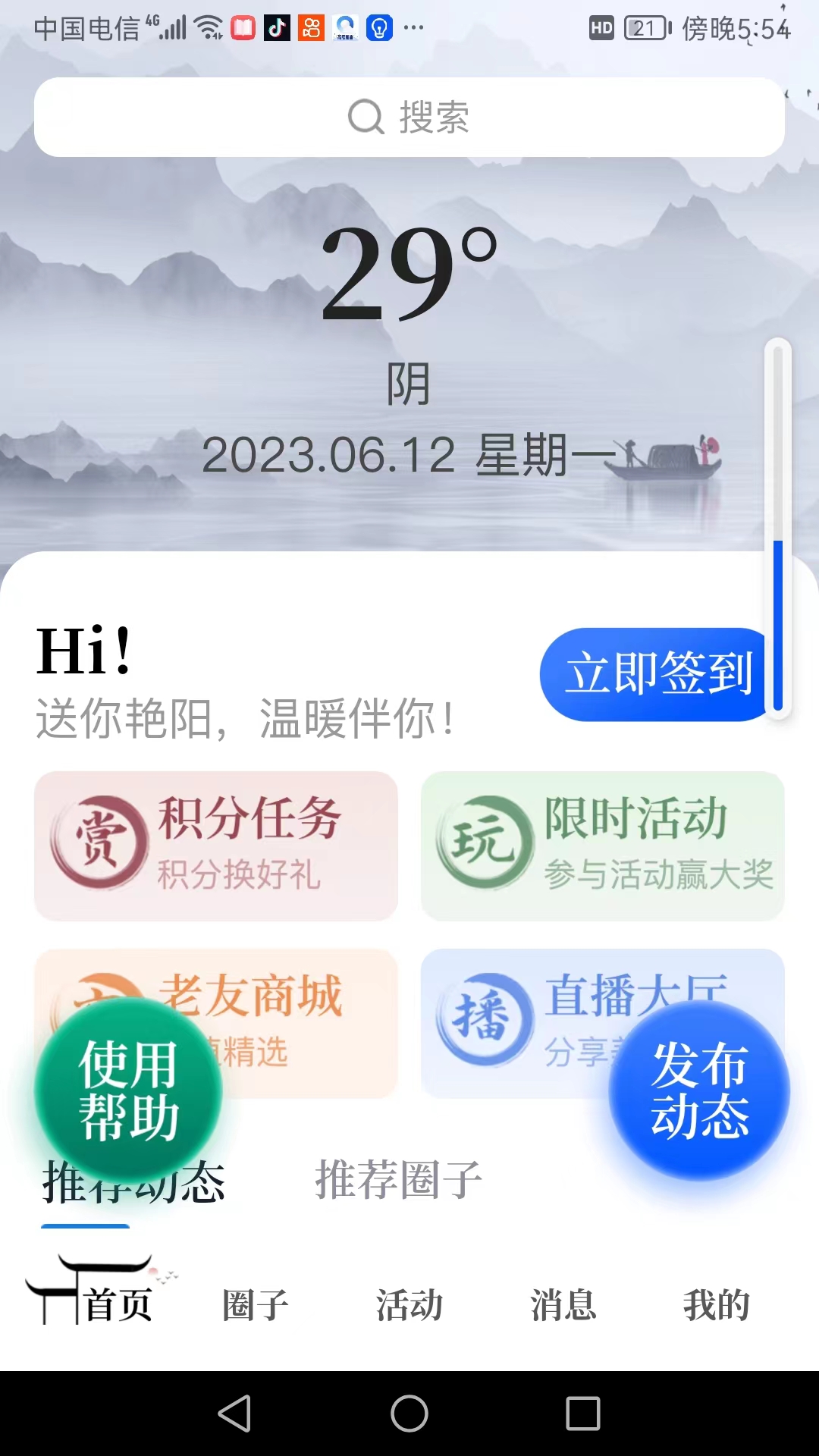
Task: Switch to the 圈子 tab
Action: point(256,1304)
